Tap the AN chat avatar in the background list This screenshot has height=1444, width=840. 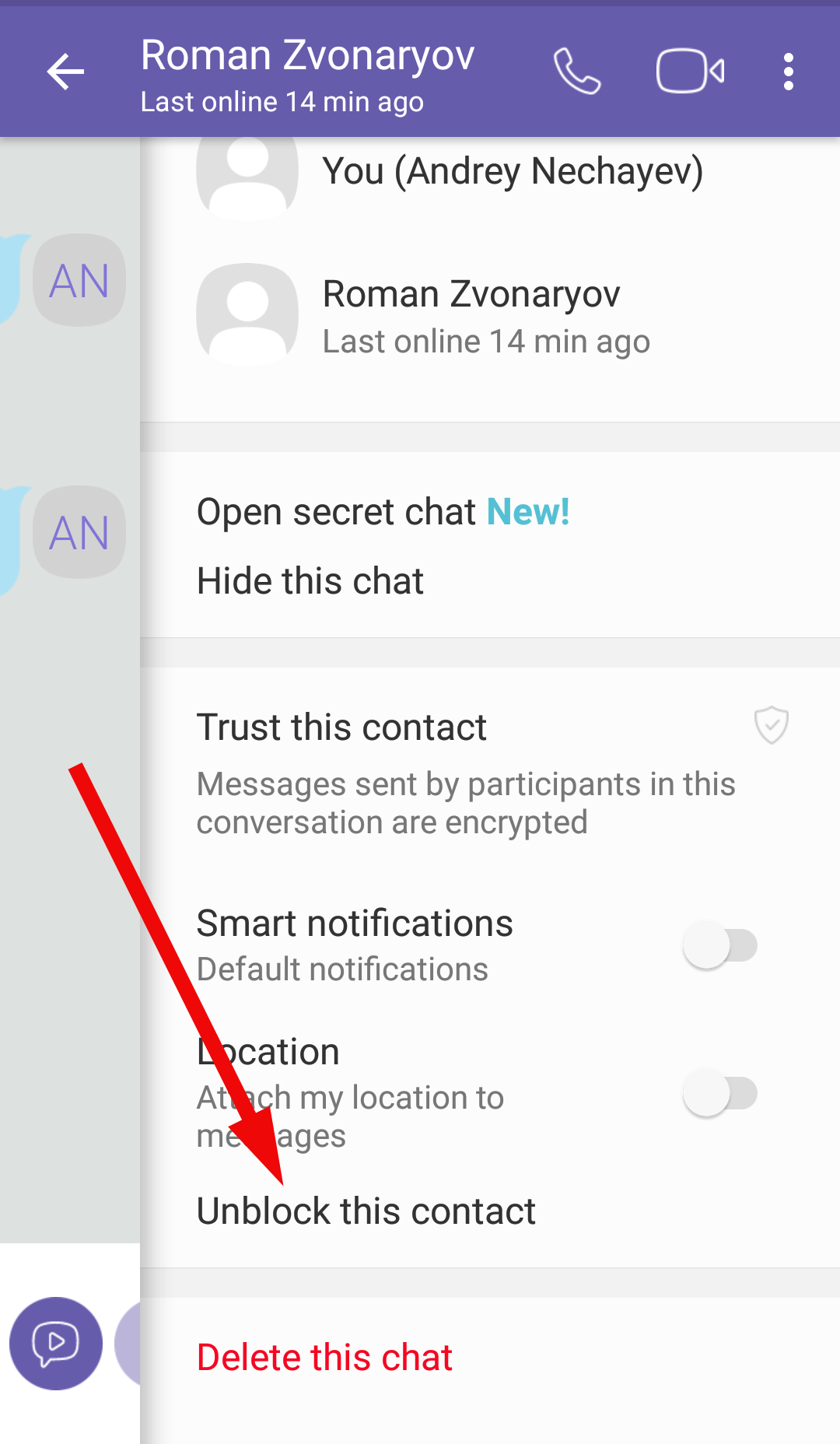[x=79, y=280]
